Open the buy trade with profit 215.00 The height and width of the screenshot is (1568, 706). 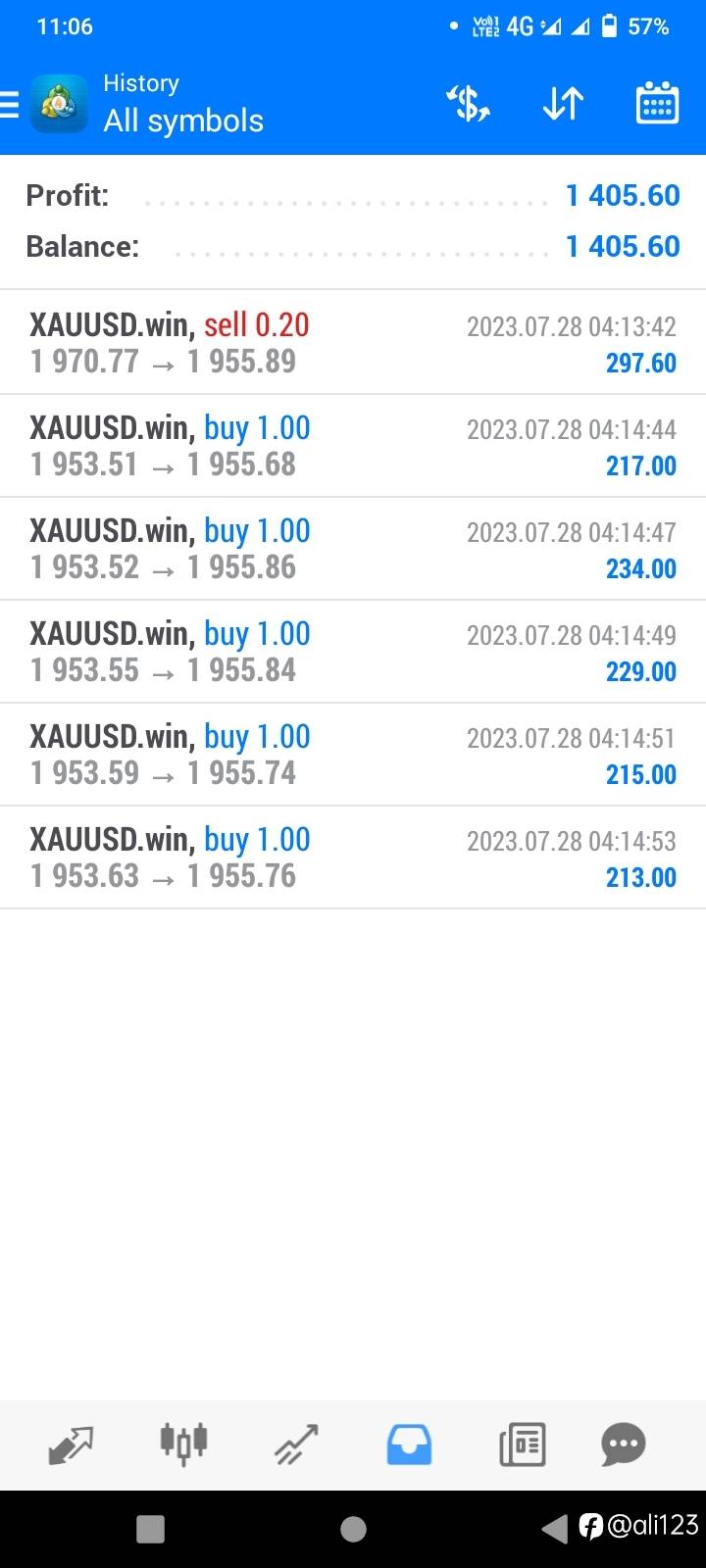tap(353, 755)
